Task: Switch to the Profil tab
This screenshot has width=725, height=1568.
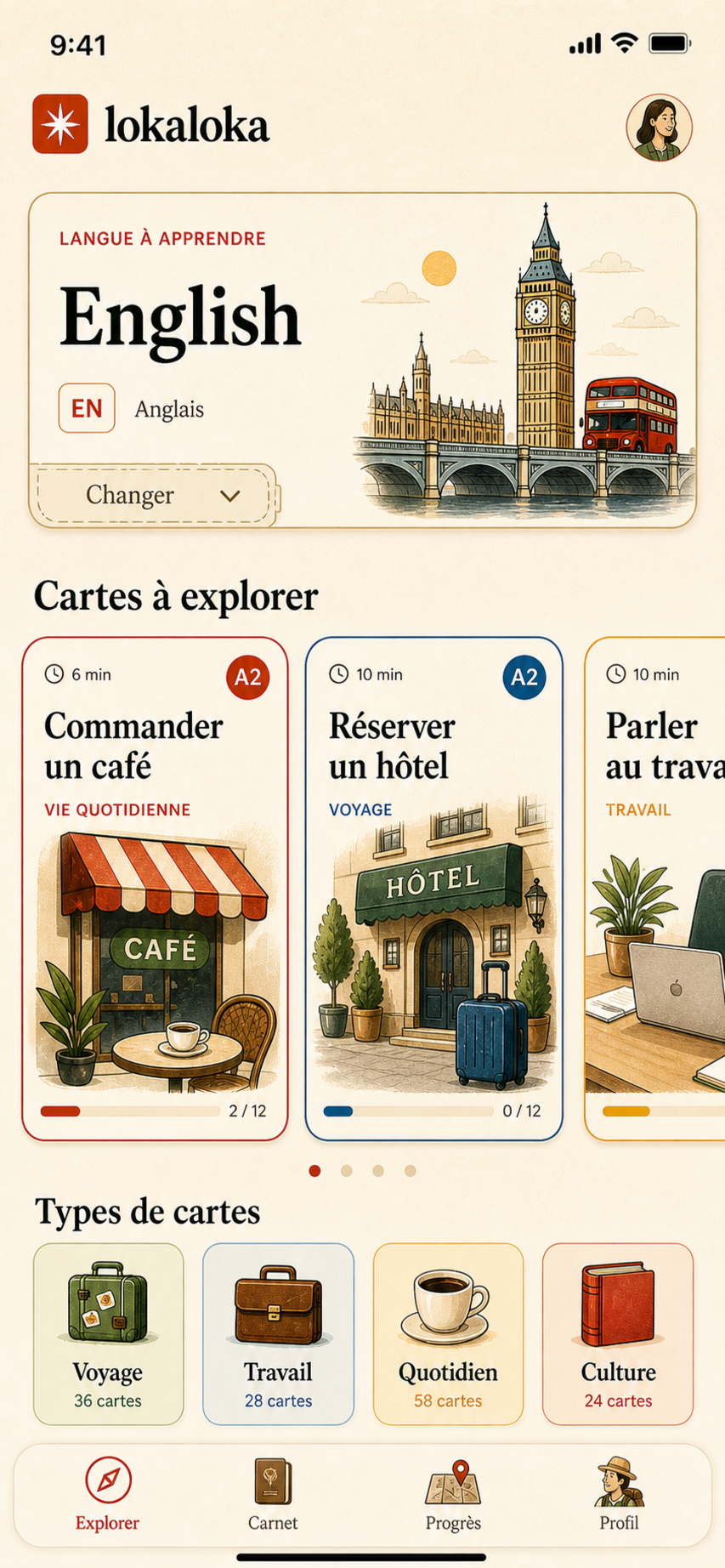Action: (x=619, y=1495)
